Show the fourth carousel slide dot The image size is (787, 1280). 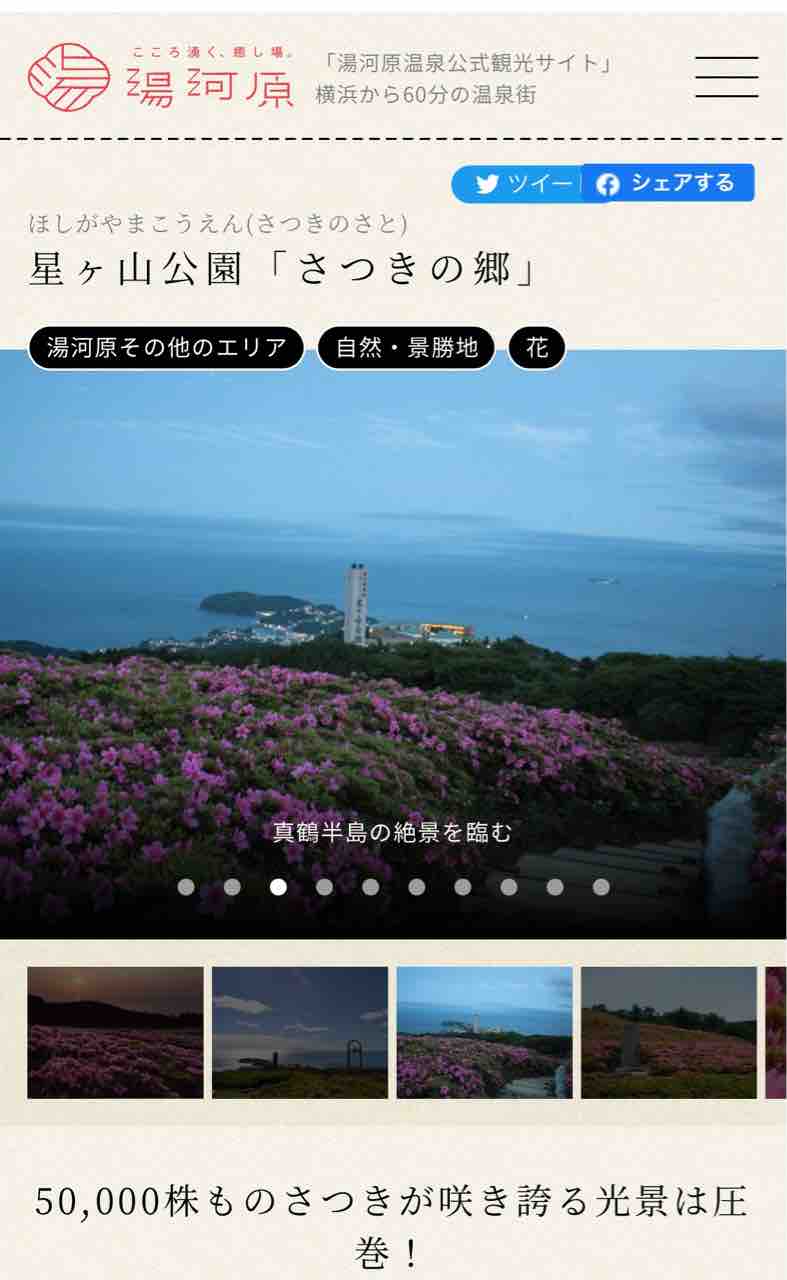[324, 887]
